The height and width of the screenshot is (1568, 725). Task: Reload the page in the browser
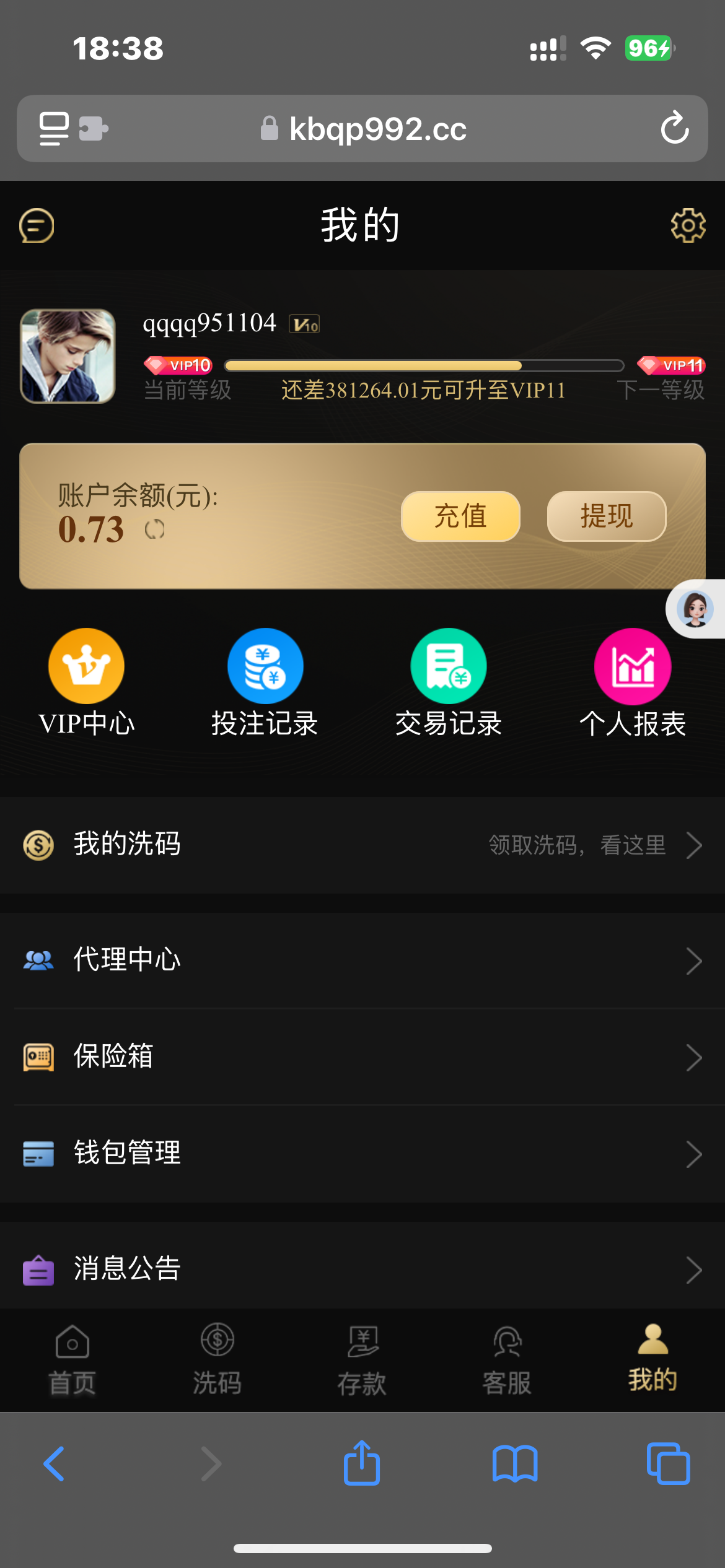click(674, 129)
